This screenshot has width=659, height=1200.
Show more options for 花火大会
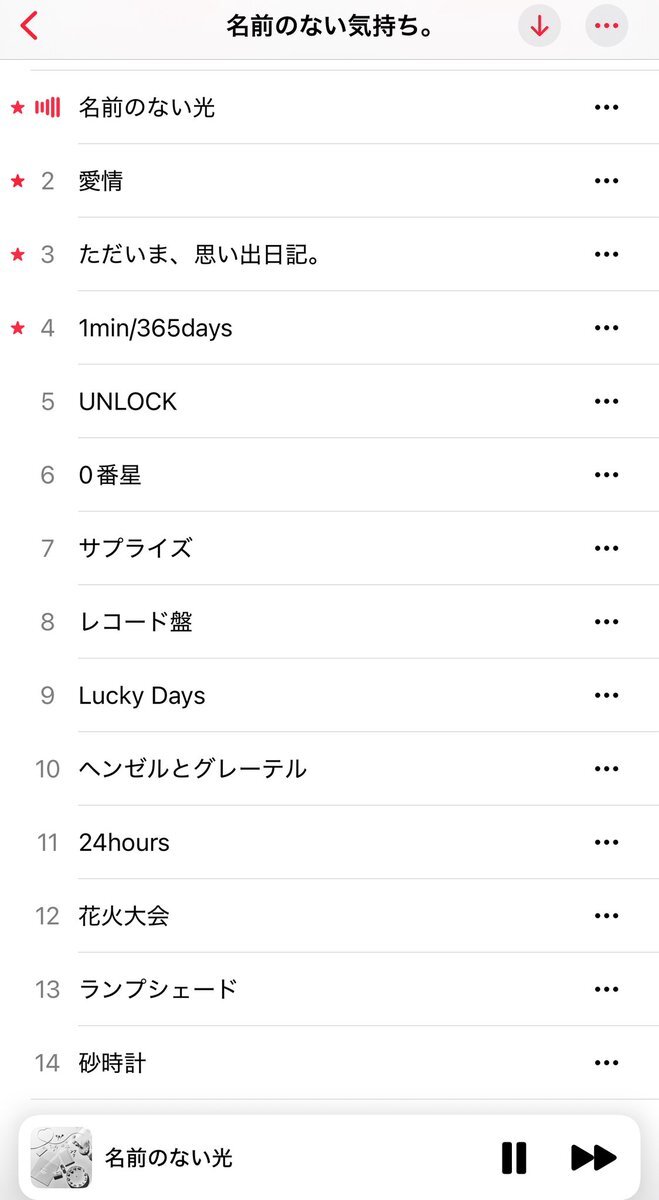(x=606, y=916)
